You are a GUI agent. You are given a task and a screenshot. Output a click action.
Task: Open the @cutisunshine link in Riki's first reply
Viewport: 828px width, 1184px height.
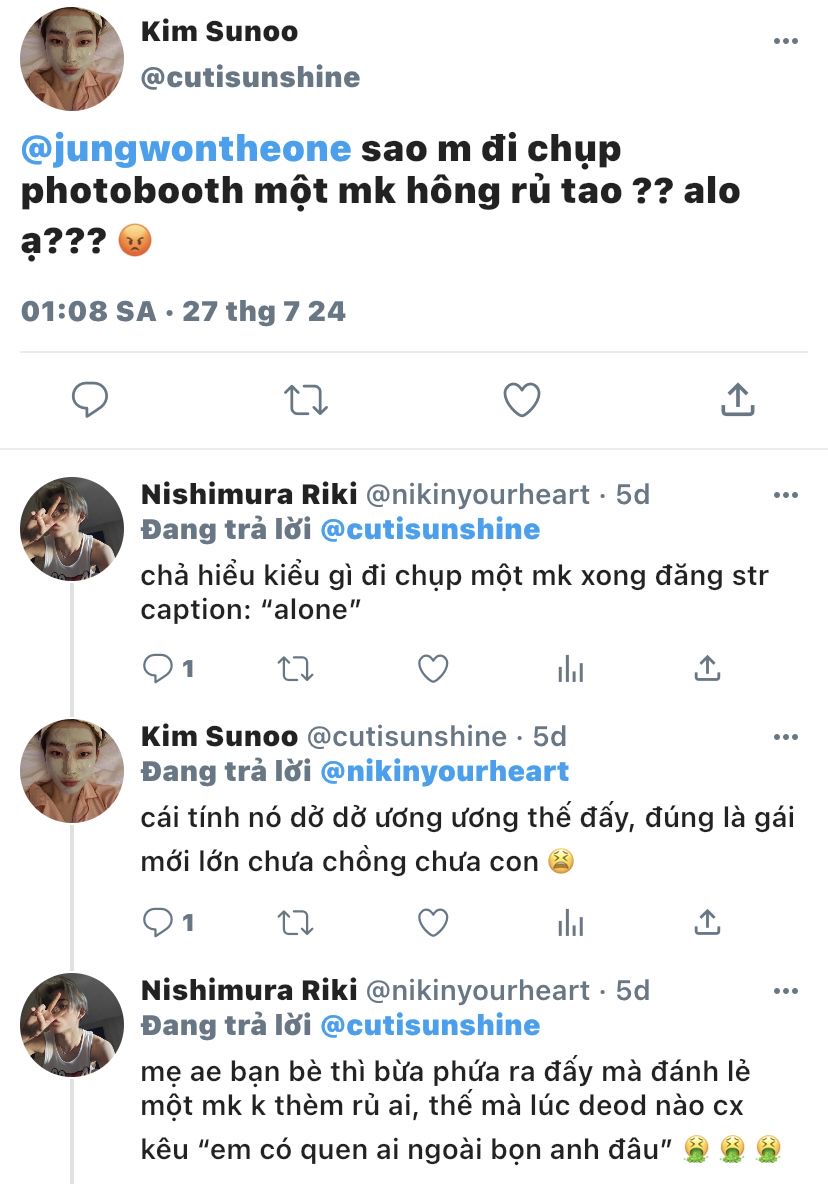430,529
